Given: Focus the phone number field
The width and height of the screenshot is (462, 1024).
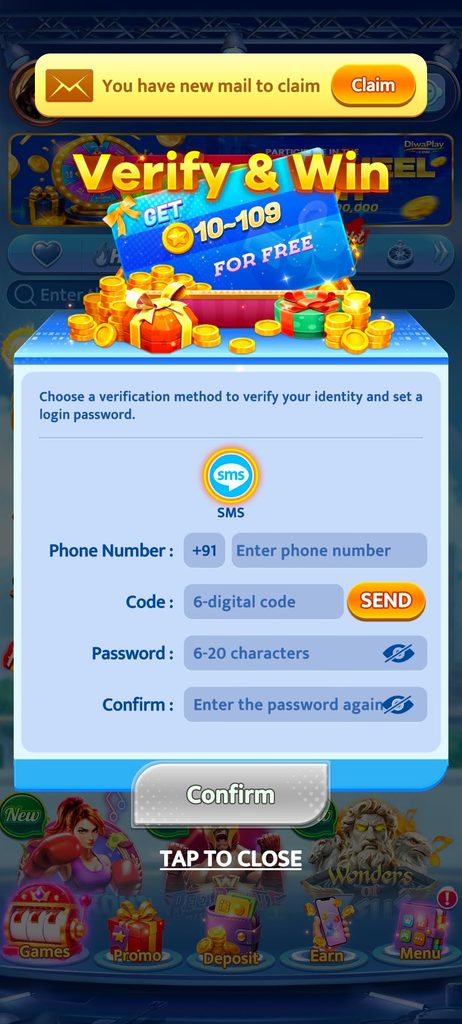Looking at the screenshot, I should (329, 551).
